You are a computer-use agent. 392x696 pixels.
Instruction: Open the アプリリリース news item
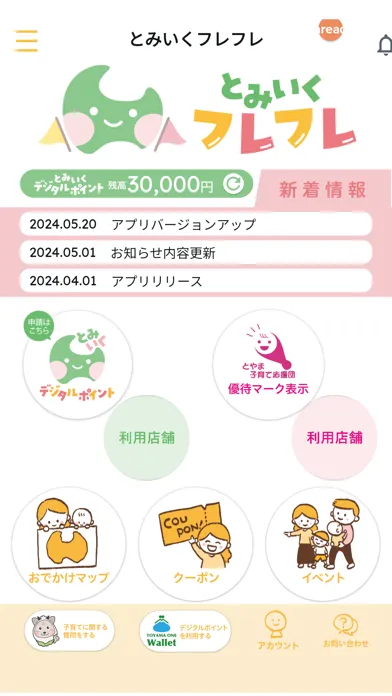tap(196, 281)
